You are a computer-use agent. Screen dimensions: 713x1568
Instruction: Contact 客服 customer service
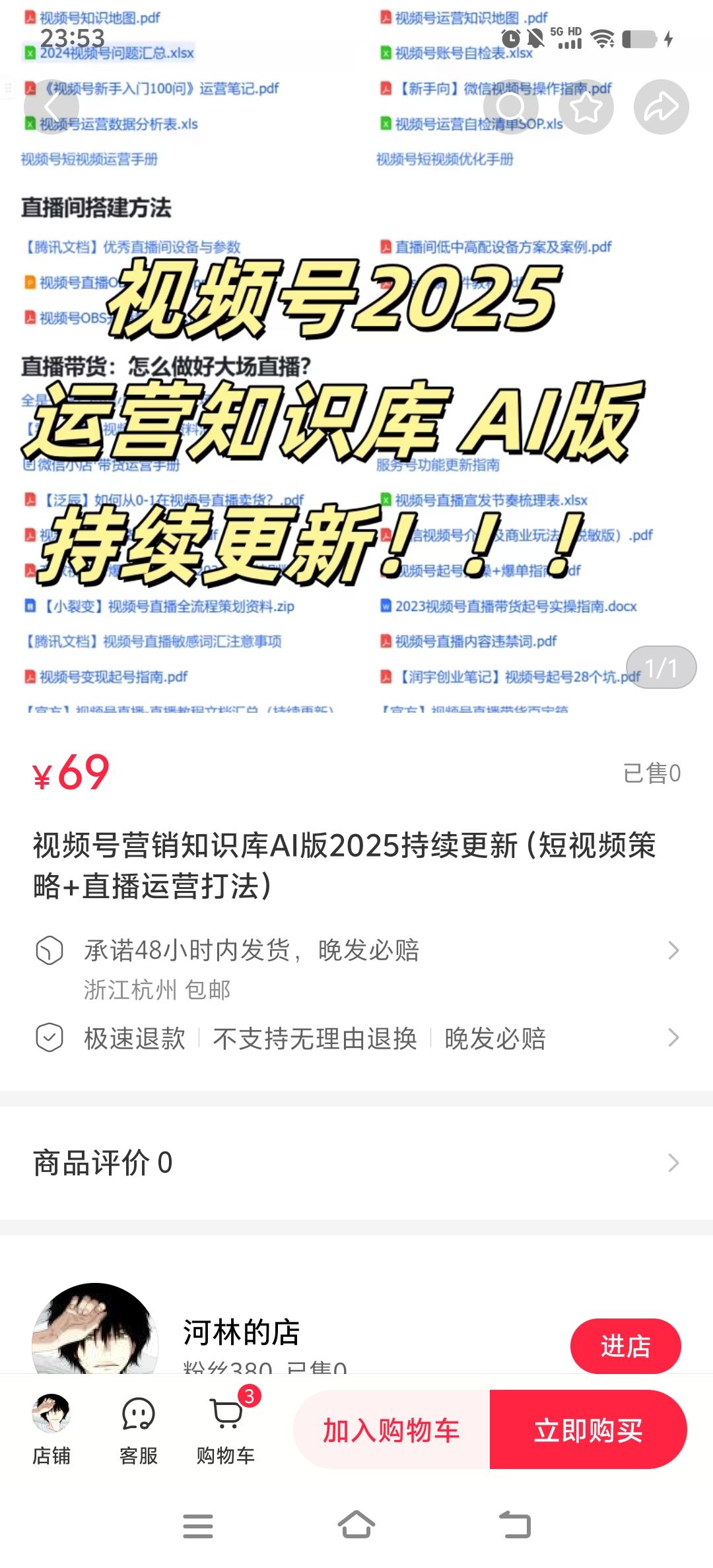tap(139, 1429)
